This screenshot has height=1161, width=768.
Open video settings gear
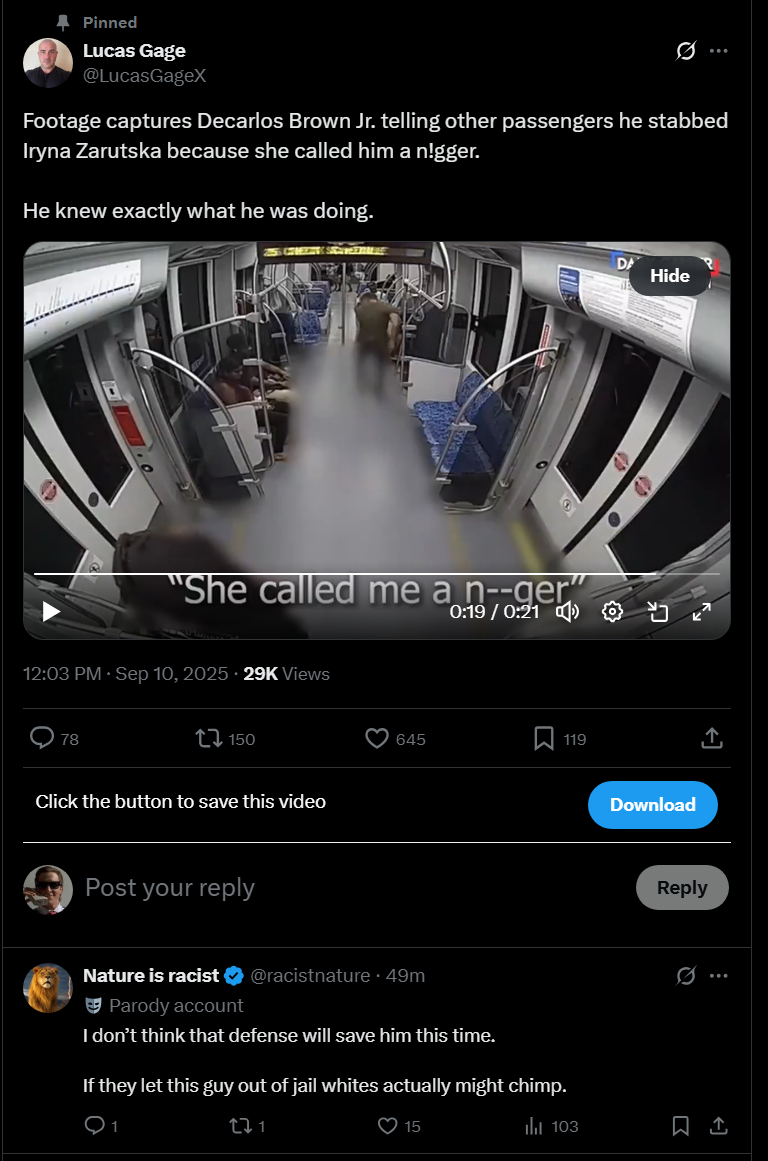tap(612, 611)
